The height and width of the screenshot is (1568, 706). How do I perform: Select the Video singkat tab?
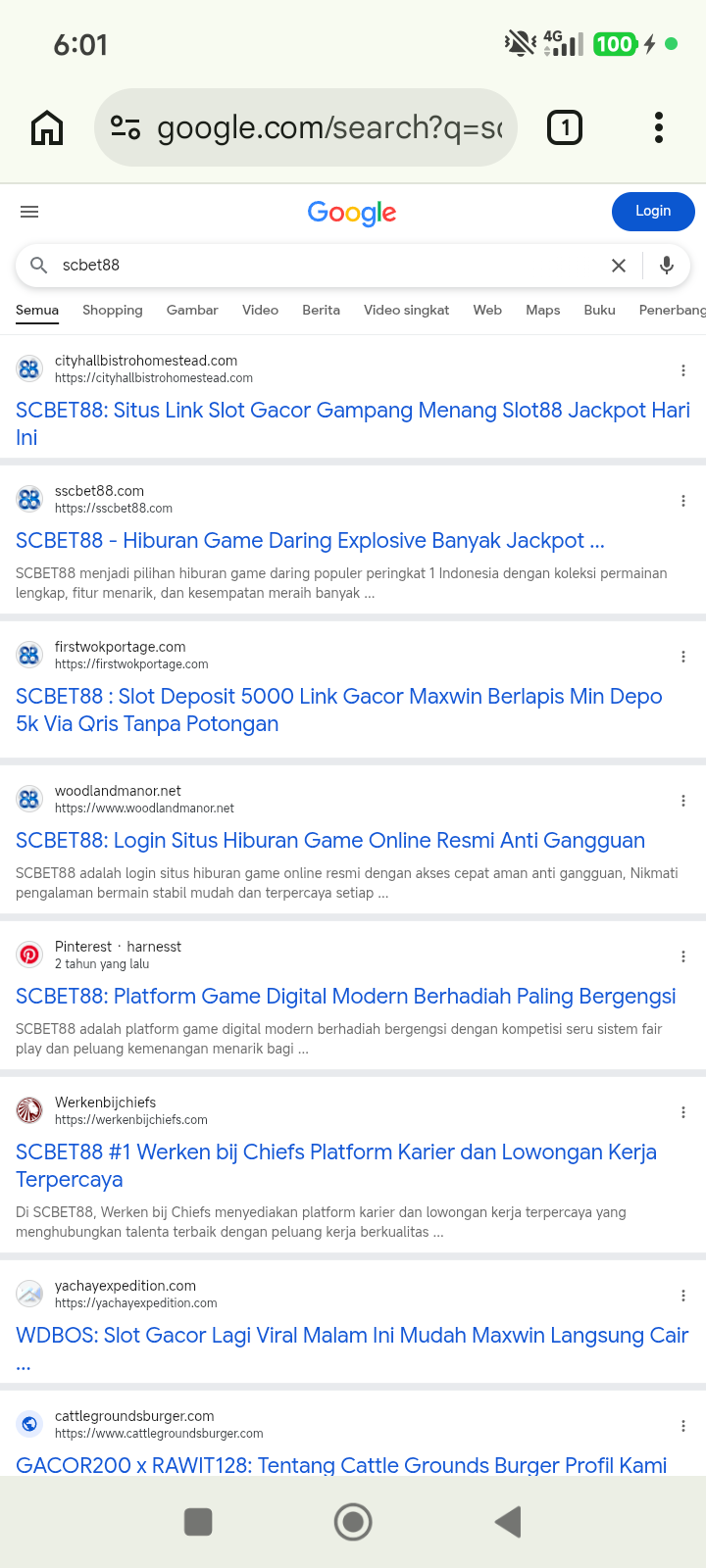tap(406, 310)
